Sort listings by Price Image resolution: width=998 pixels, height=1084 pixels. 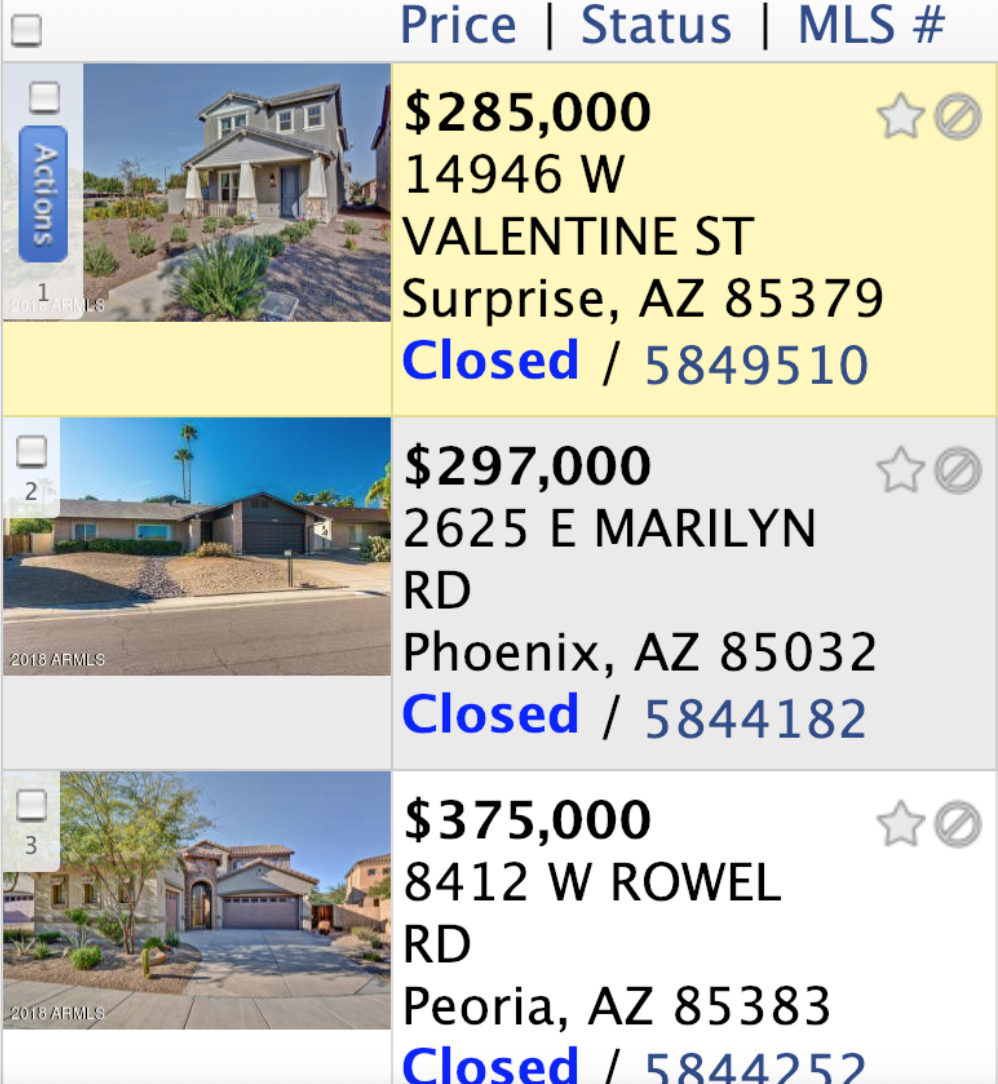coord(458,24)
